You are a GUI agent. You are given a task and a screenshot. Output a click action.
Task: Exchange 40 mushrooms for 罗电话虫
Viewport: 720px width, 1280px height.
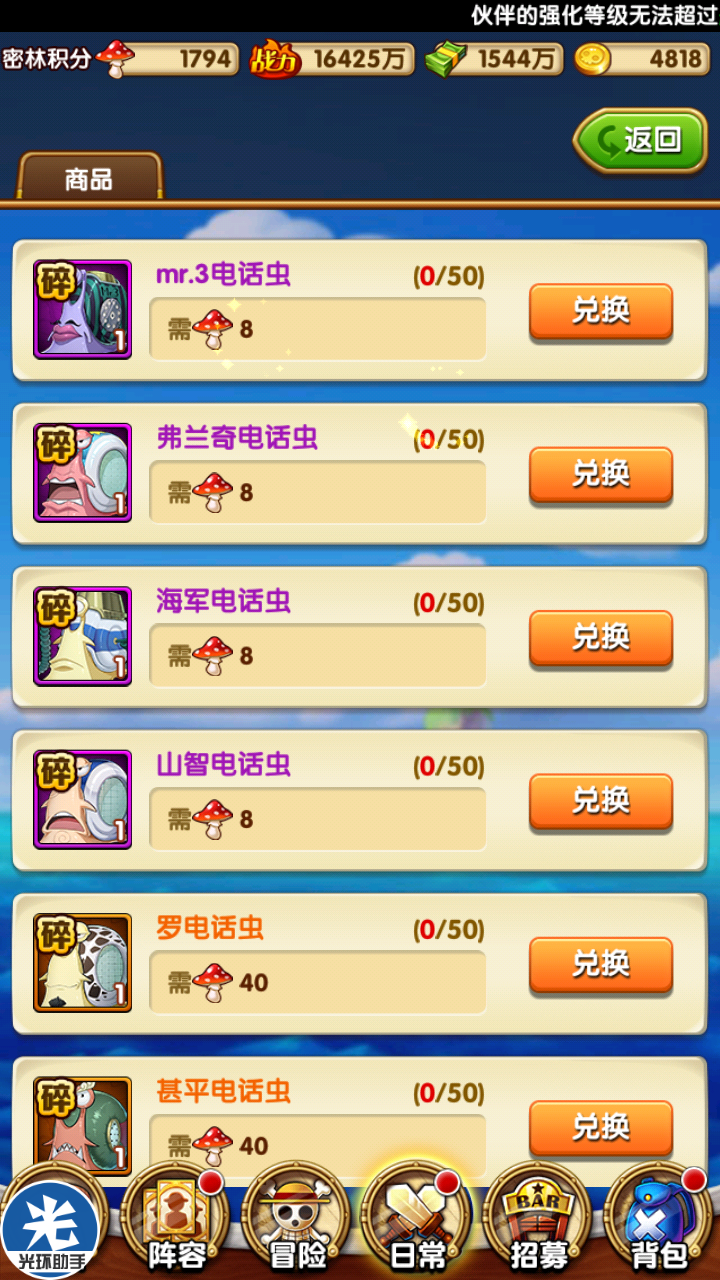tap(600, 964)
